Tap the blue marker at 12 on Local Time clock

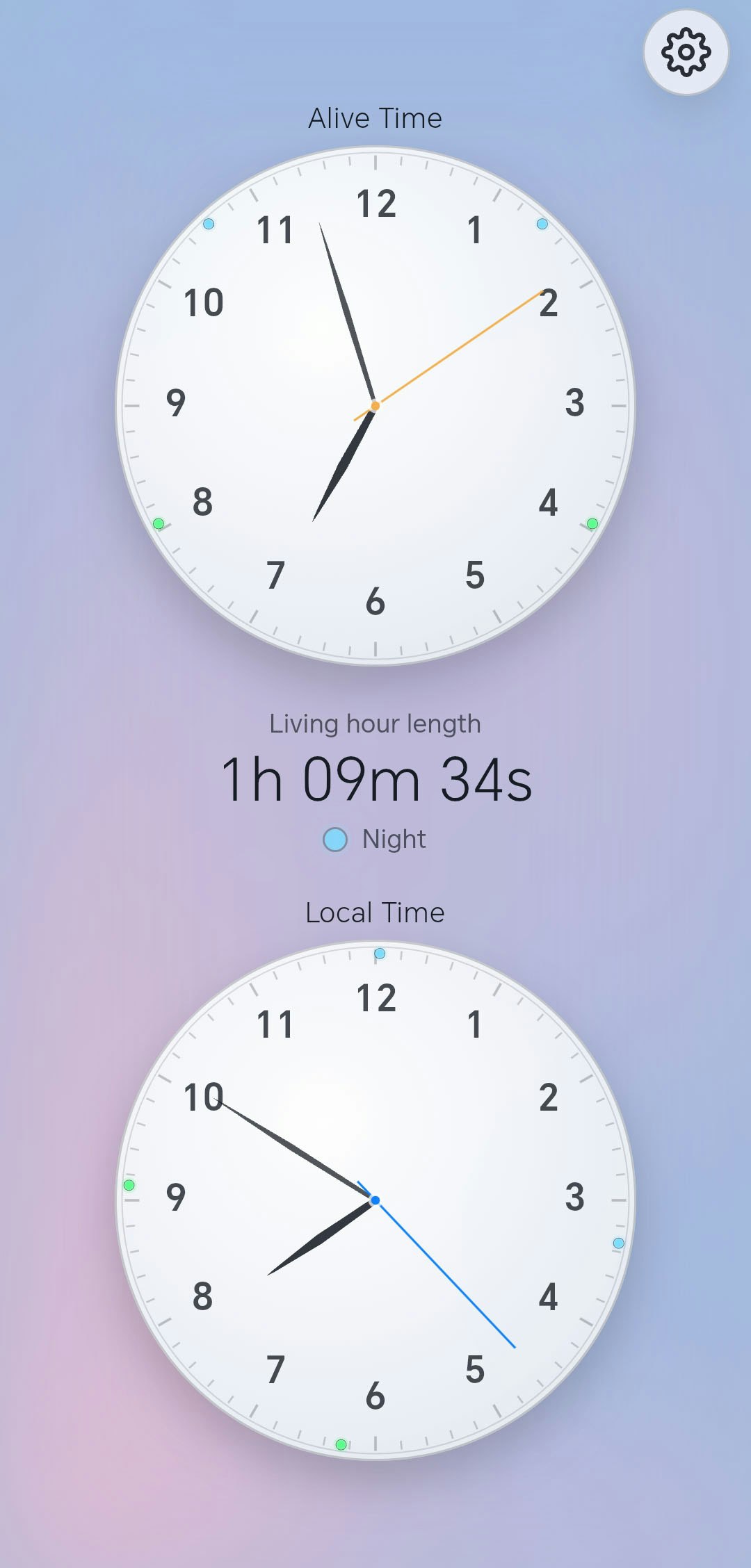point(379,954)
